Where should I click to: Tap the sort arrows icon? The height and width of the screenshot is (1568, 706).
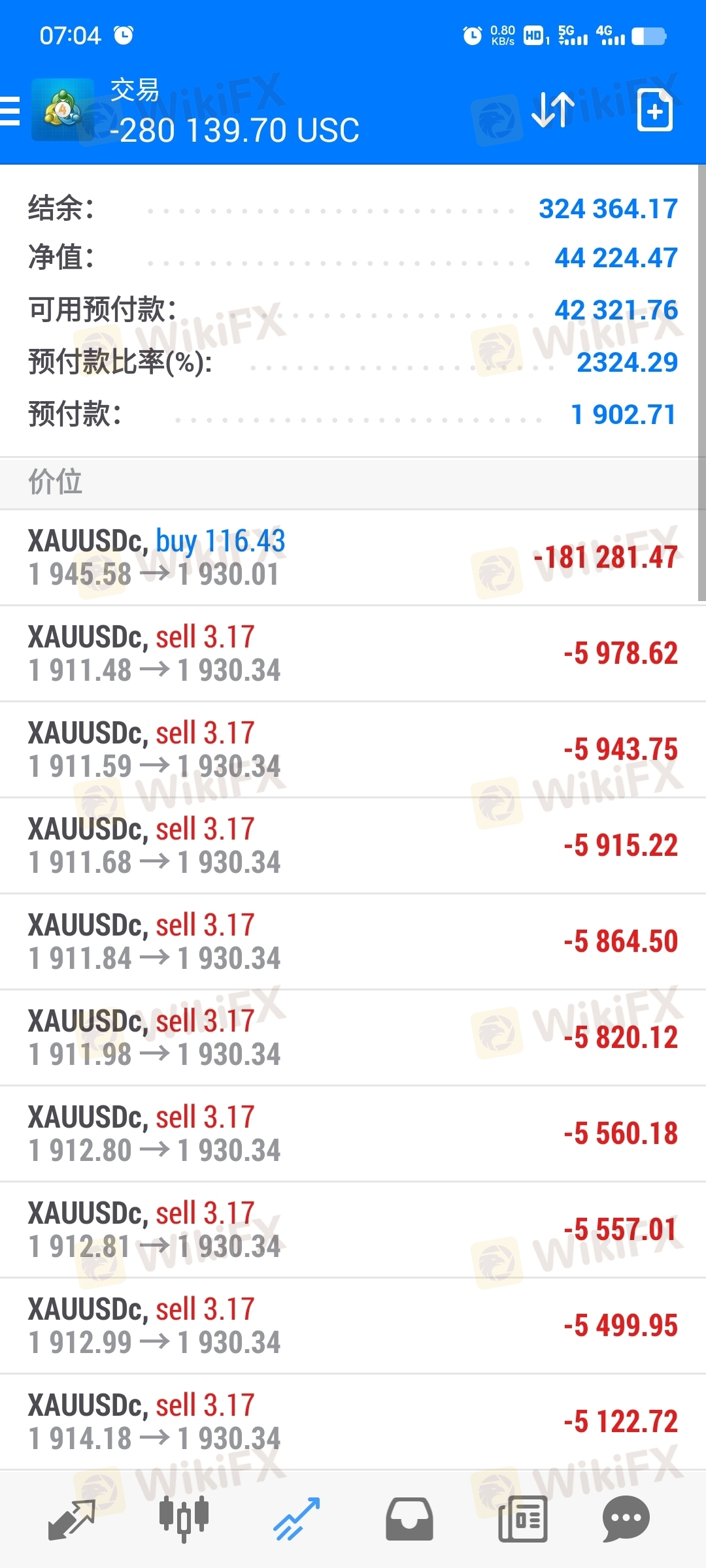553,110
